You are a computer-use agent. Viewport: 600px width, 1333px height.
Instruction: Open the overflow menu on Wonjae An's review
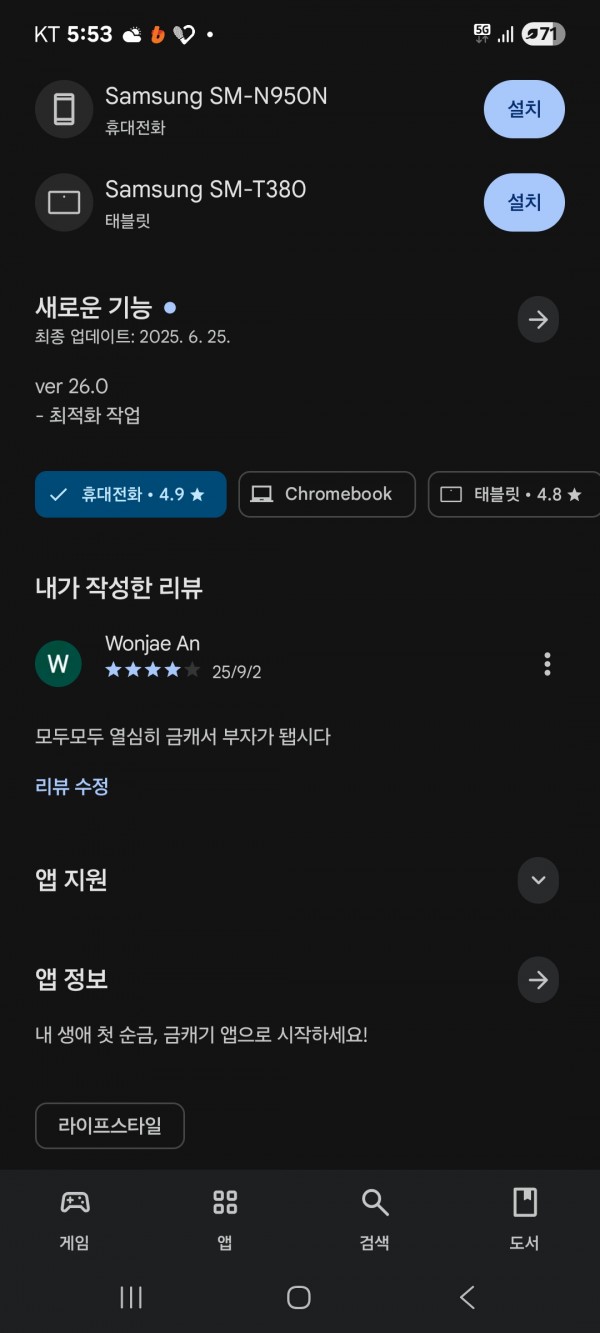pos(547,664)
